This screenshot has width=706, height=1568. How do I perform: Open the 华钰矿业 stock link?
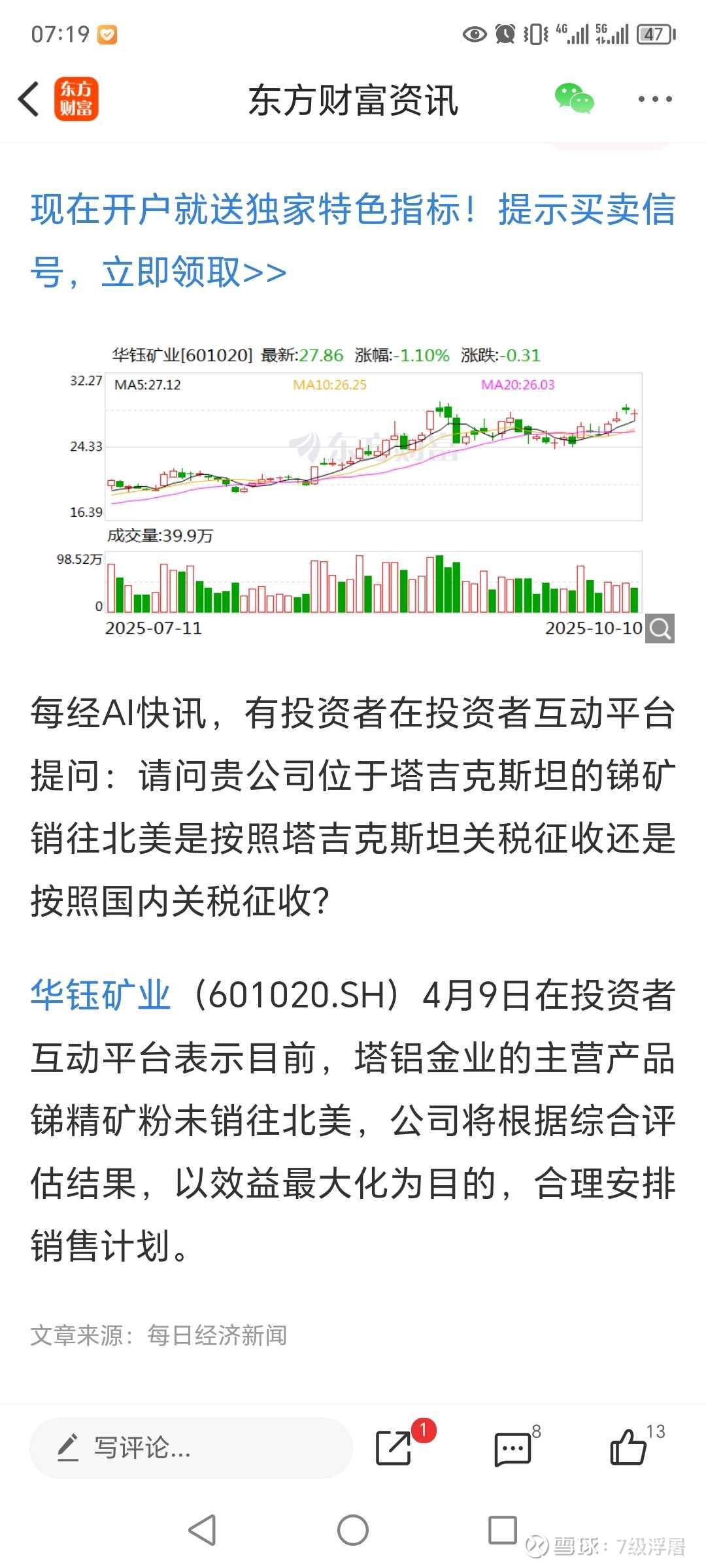(x=101, y=995)
